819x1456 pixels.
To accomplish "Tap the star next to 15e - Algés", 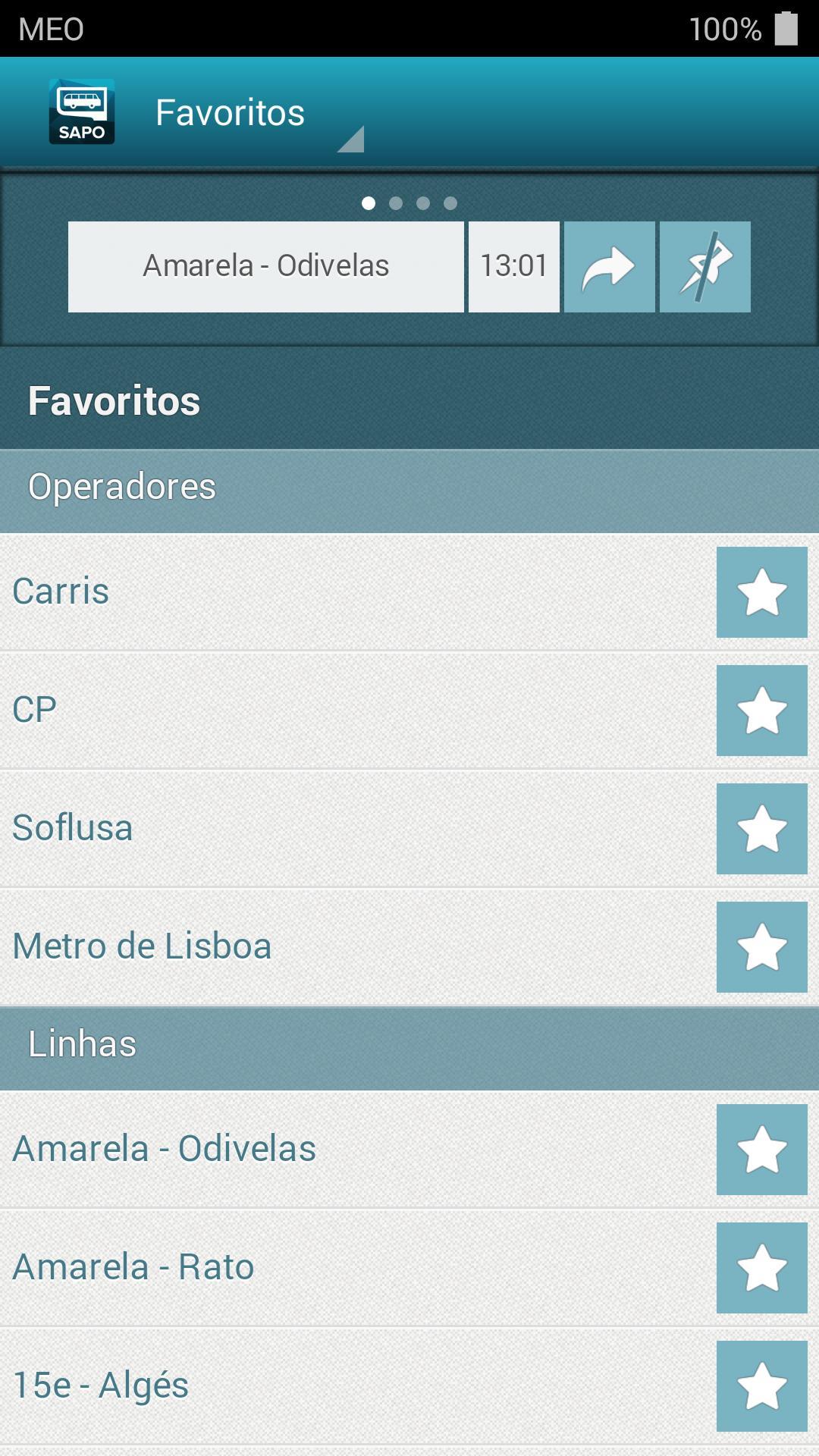I will 761,1383.
